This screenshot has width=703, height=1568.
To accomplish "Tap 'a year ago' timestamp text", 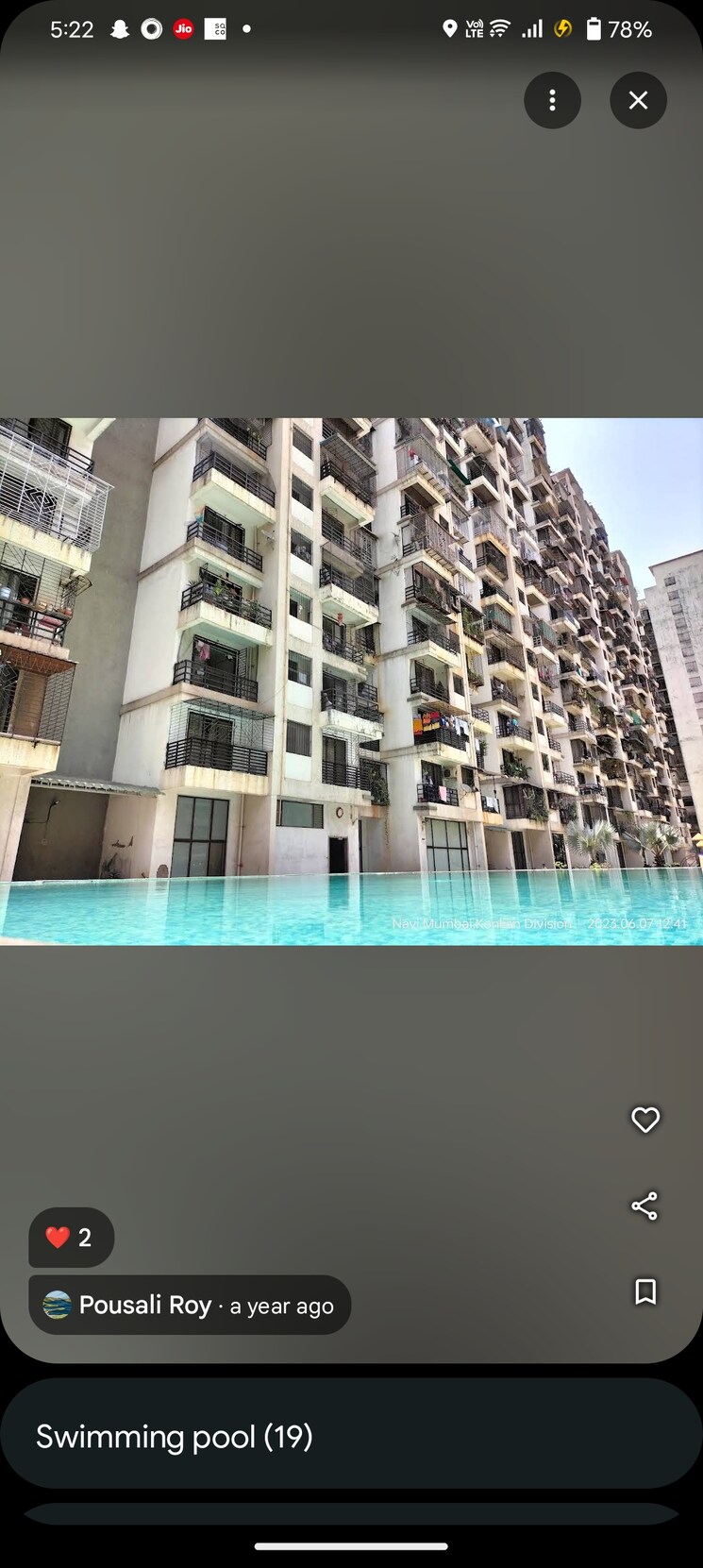I will [280, 1305].
